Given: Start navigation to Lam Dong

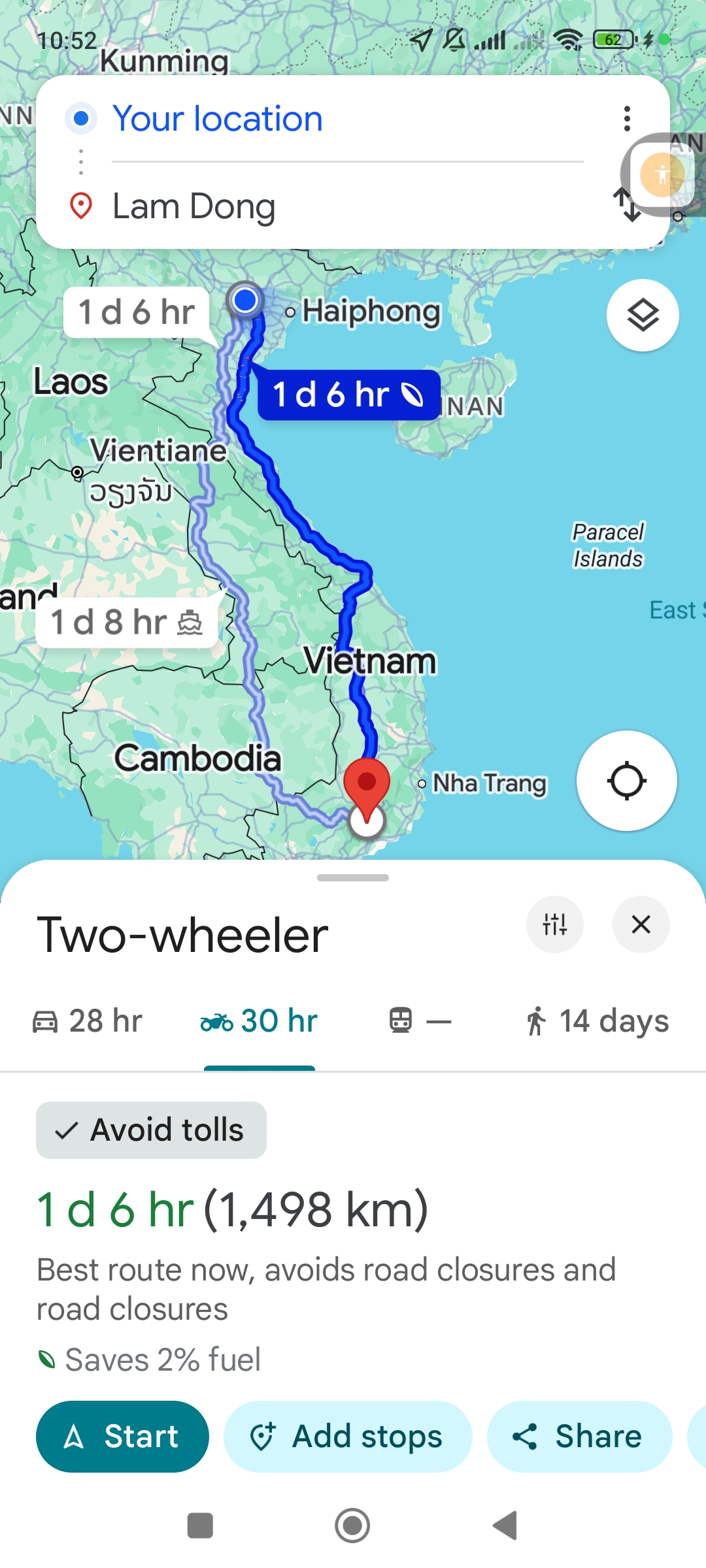Looking at the screenshot, I should click(122, 1437).
